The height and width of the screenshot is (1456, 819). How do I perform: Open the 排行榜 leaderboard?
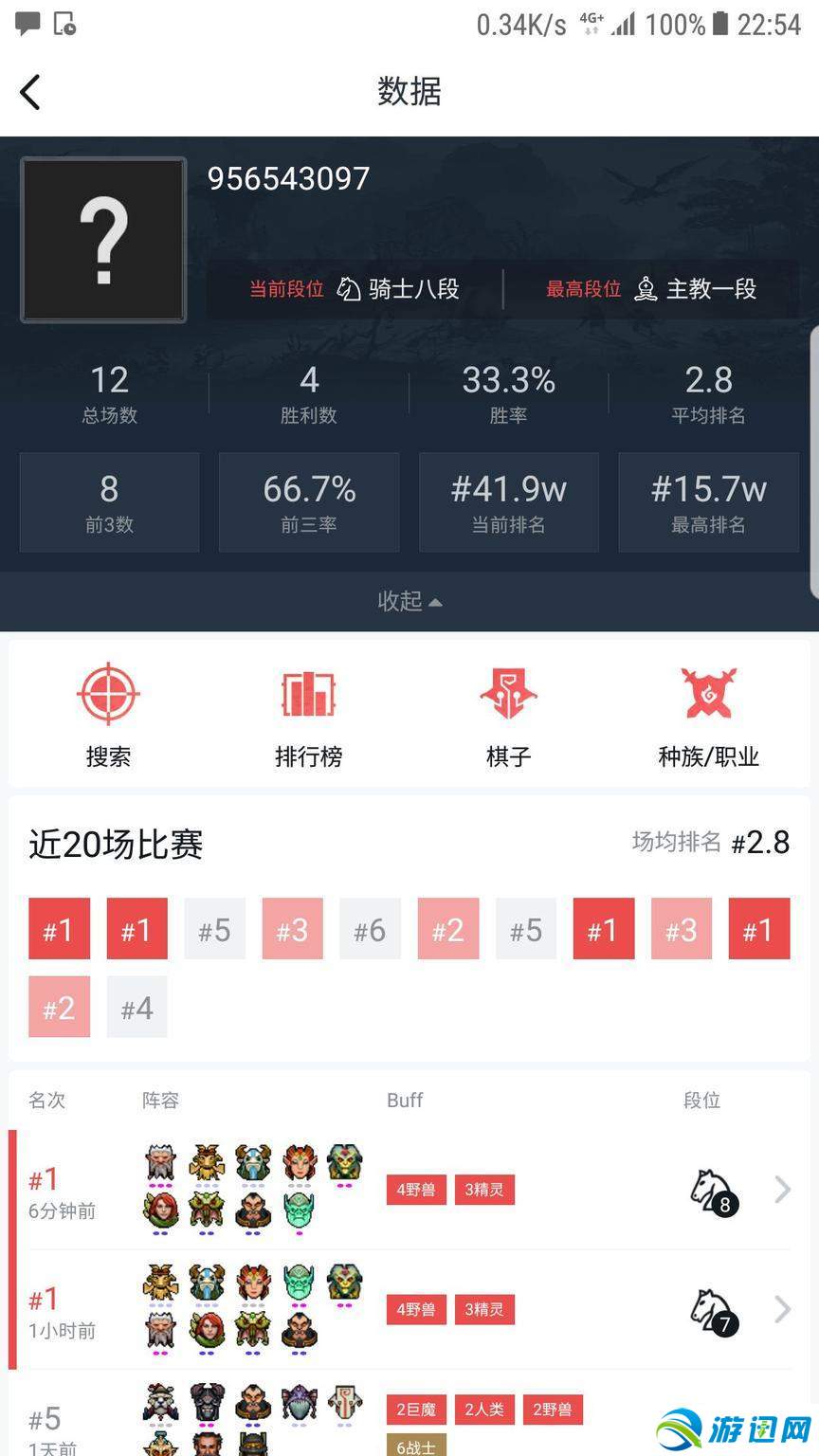[x=308, y=714]
